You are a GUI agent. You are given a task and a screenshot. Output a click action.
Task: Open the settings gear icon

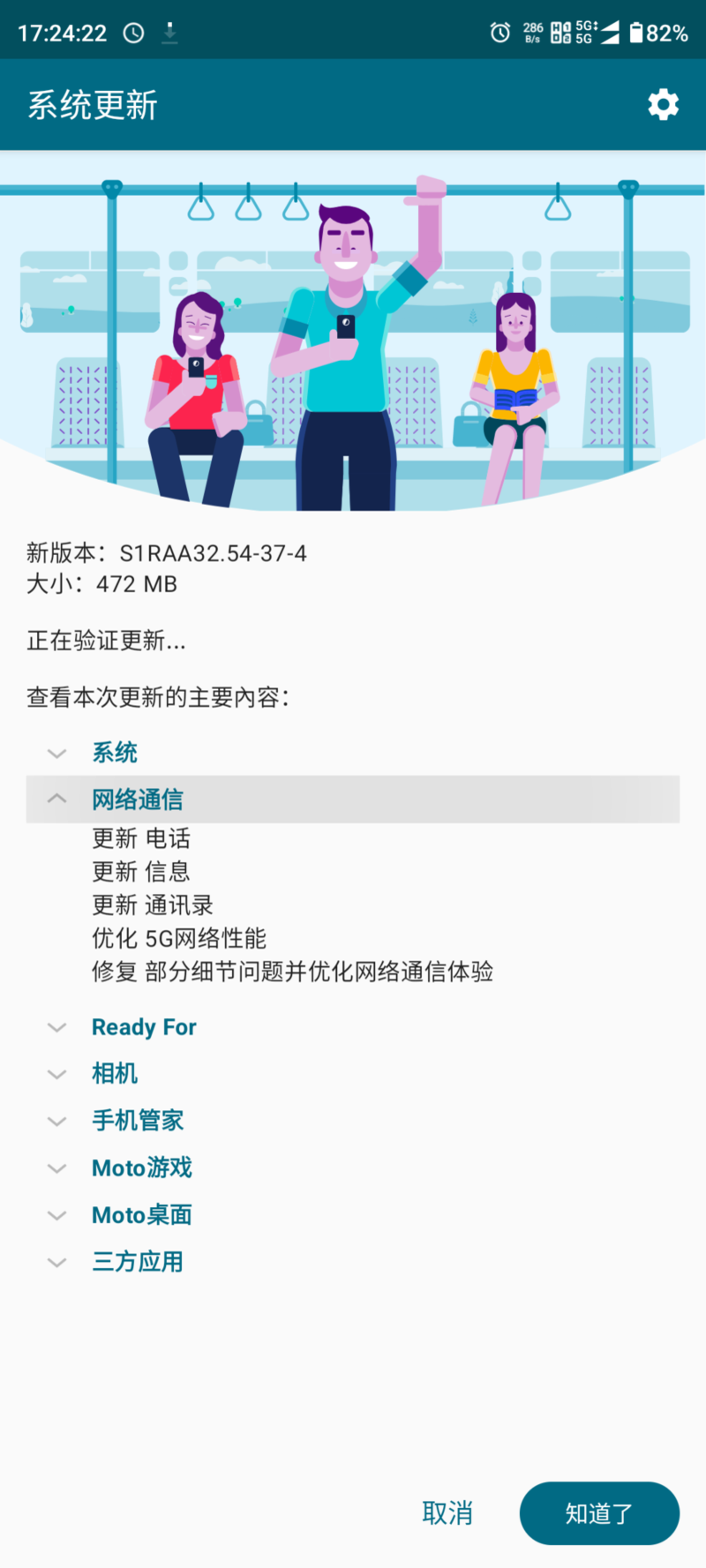click(663, 105)
